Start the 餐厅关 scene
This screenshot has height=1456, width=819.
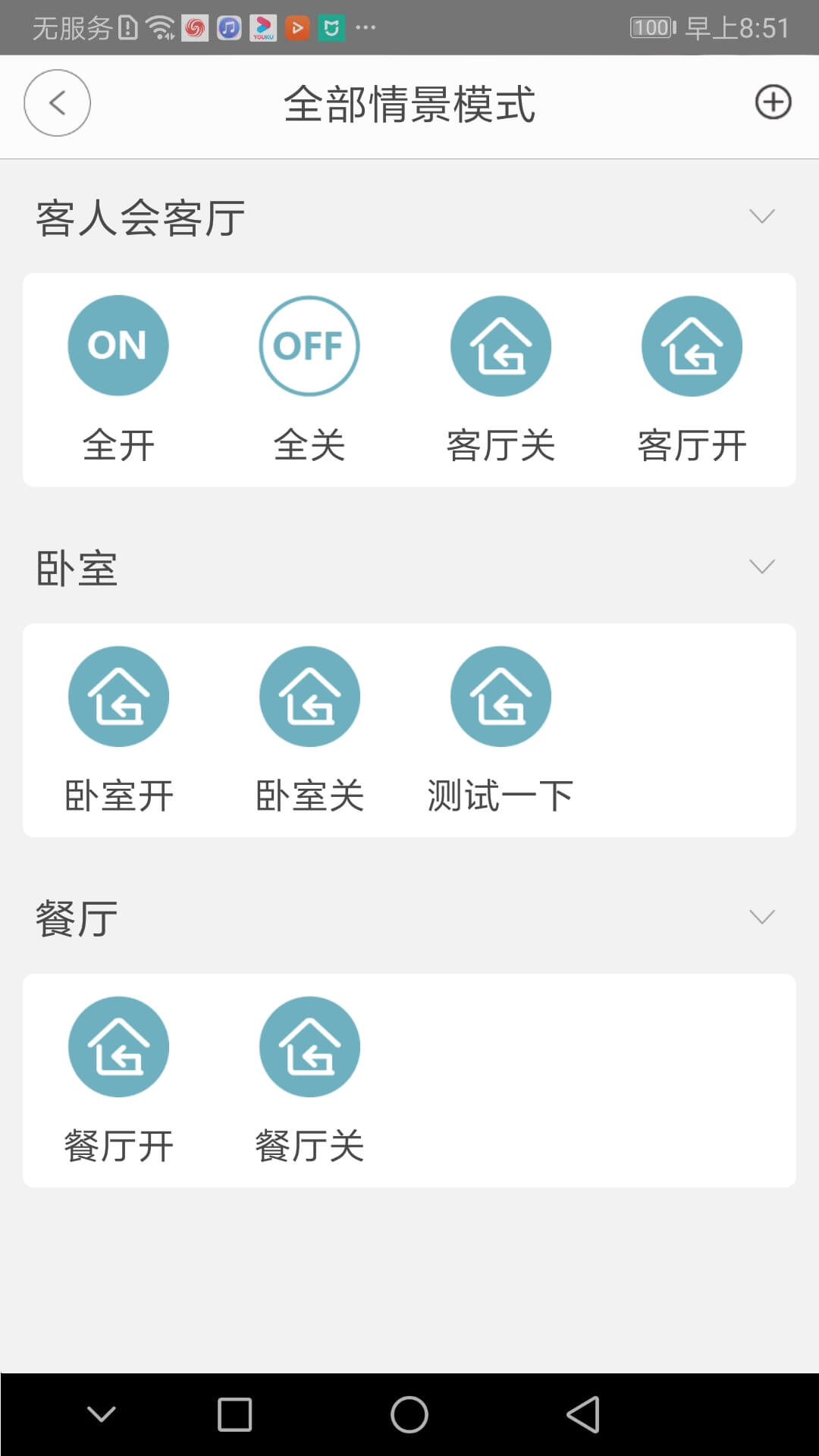click(309, 1046)
